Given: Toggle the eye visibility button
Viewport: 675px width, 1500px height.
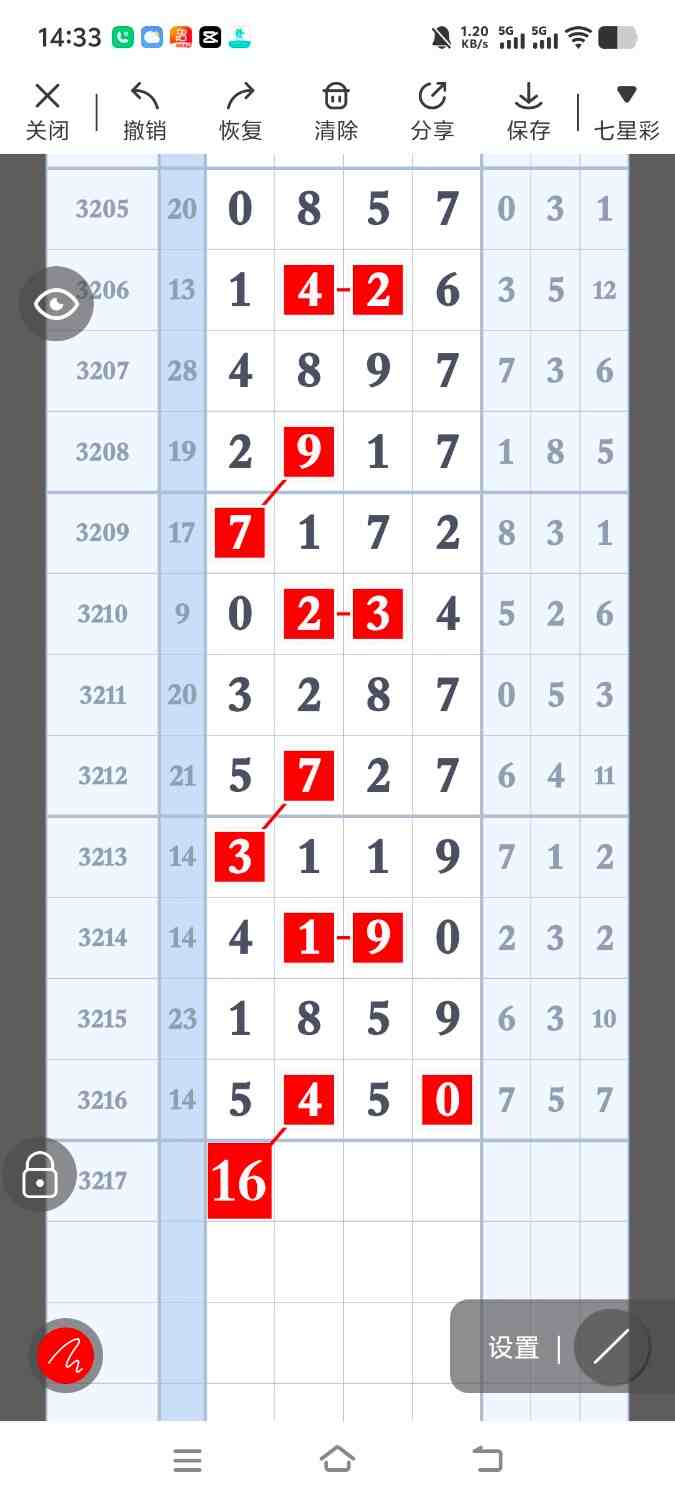Looking at the screenshot, I should (x=56, y=303).
